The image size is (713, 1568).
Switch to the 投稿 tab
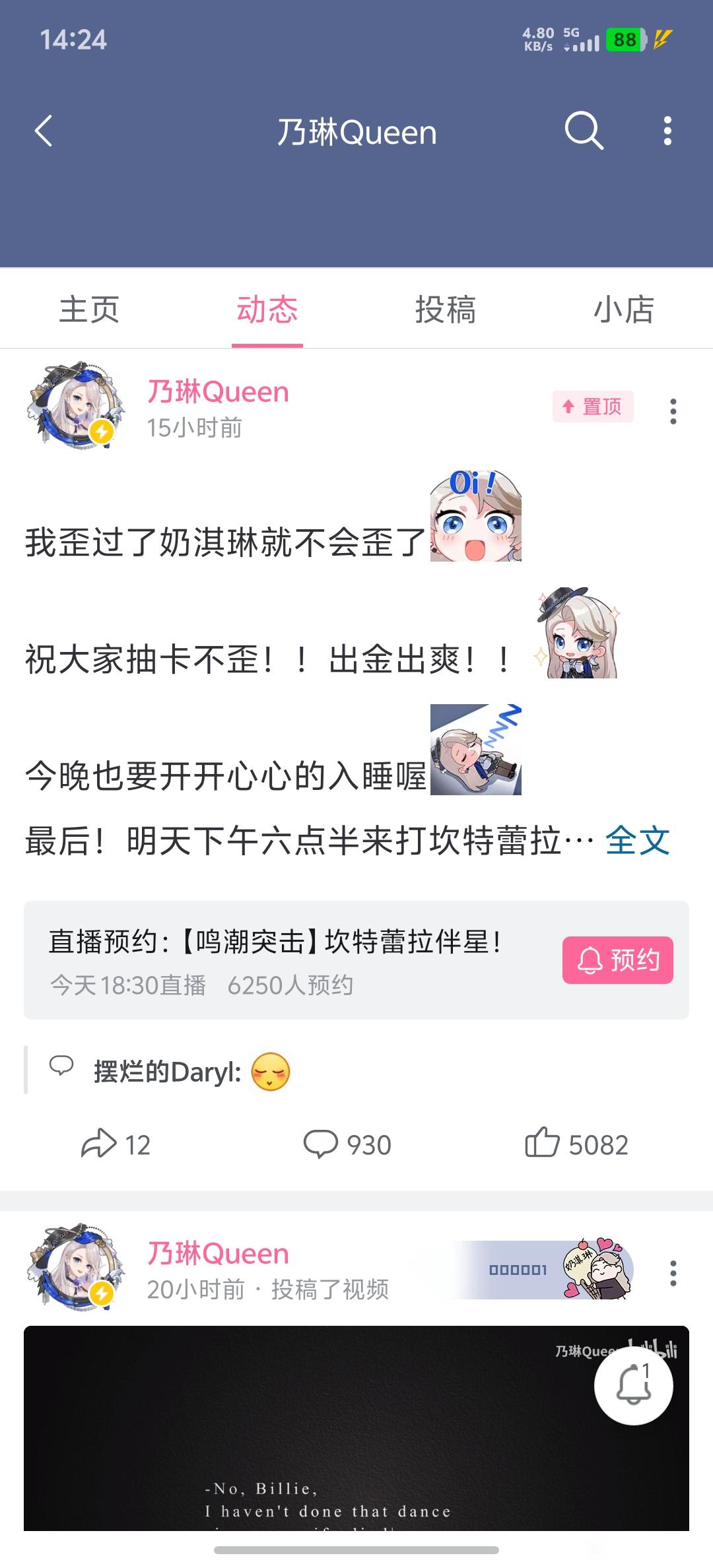tap(446, 310)
